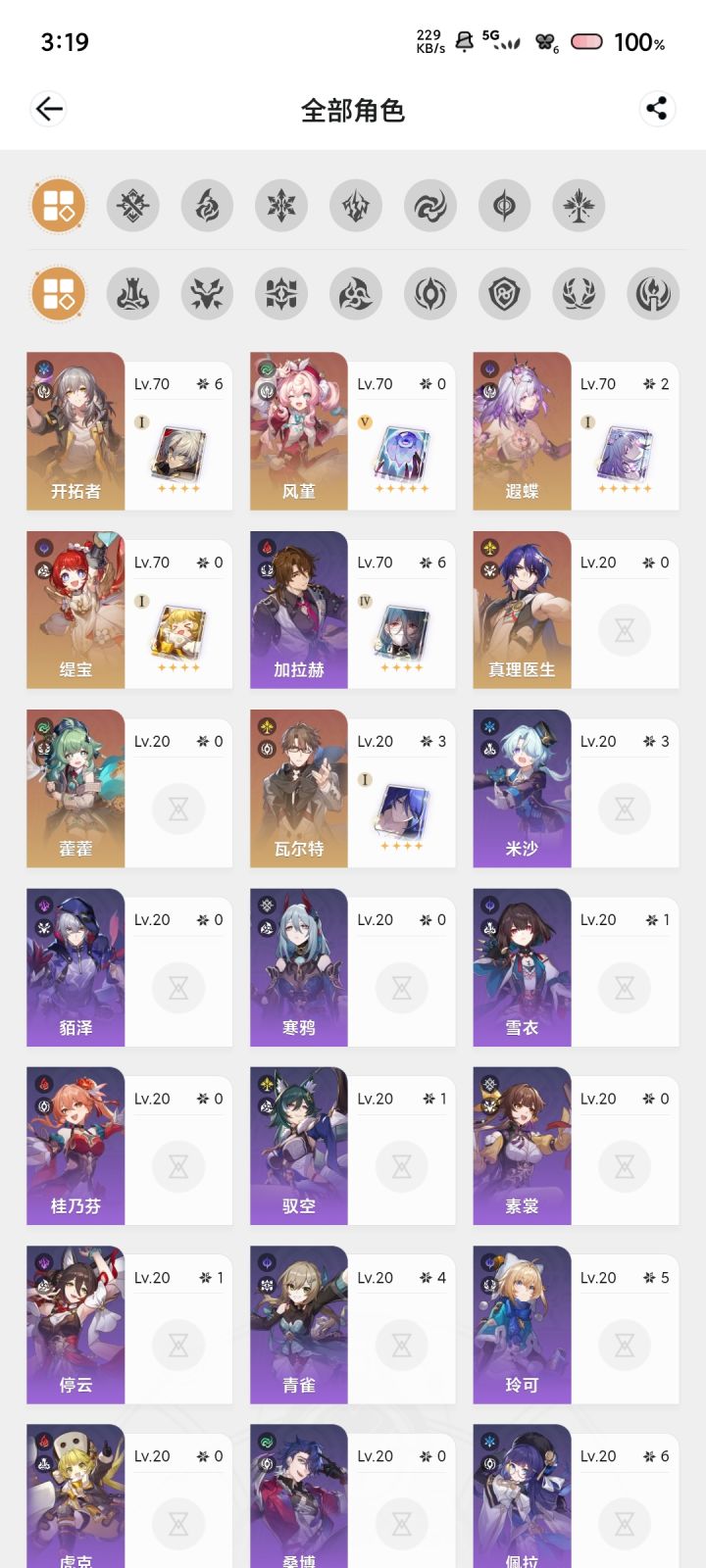Open the 停云 character card

(129, 1326)
